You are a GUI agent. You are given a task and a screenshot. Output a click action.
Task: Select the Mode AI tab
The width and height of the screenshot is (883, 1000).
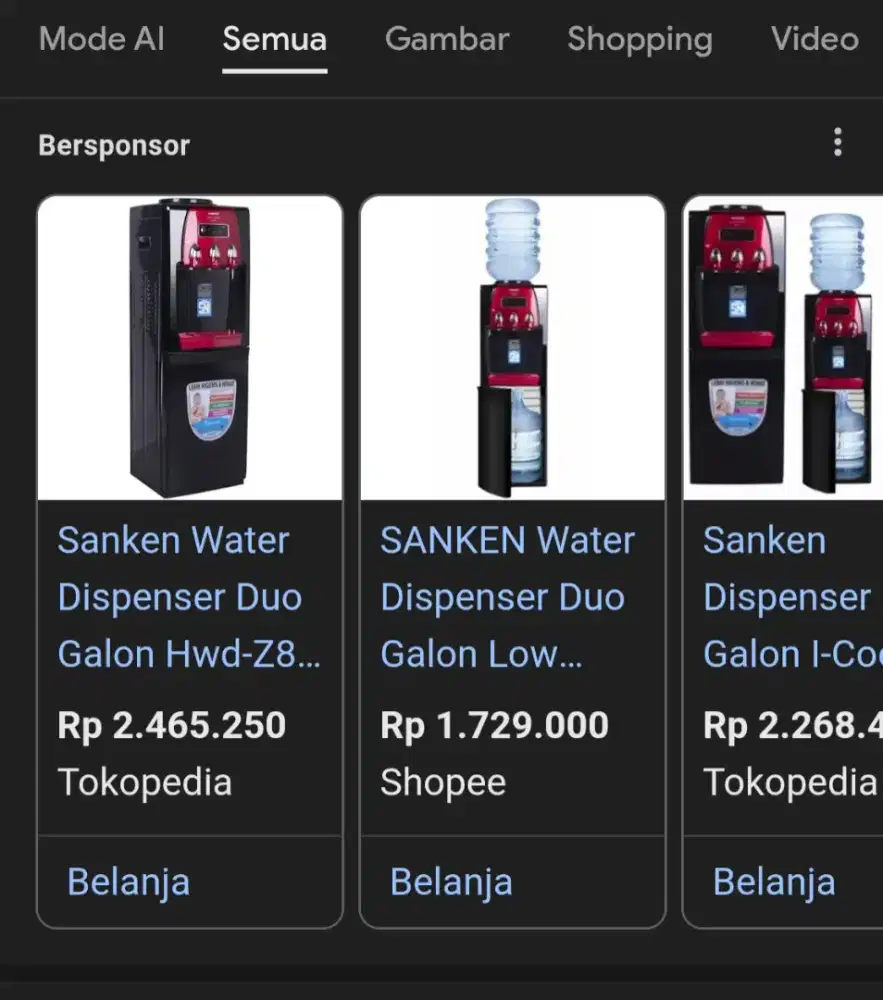coord(102,40)
